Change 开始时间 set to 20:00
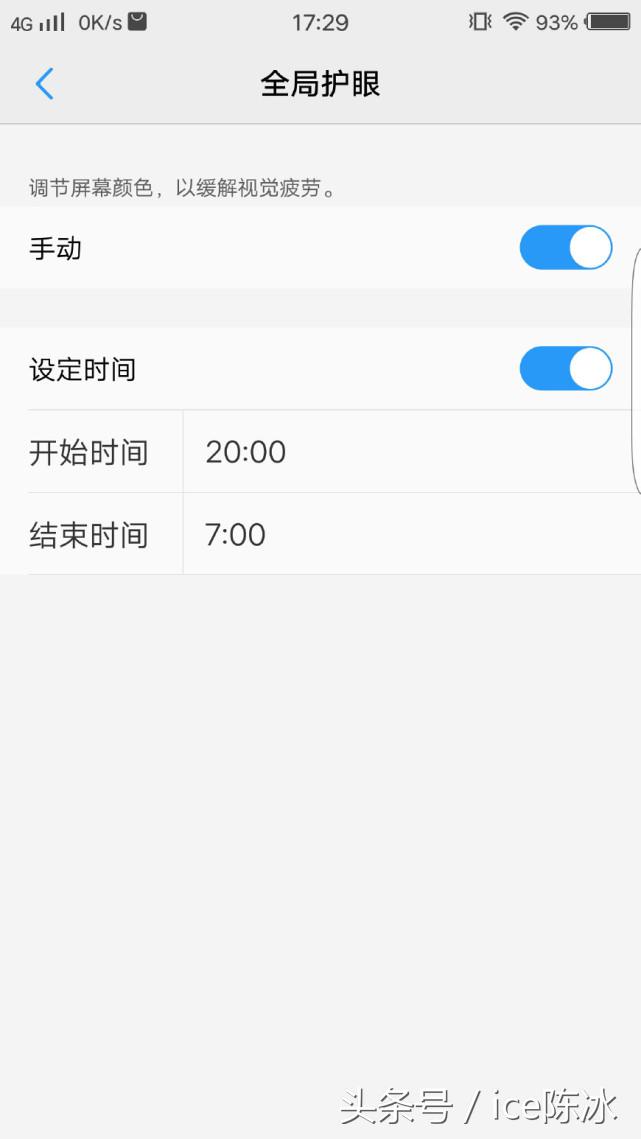The width and height of the screenshot is (641, 1139). pyautogui.click(x=246, y=452)
